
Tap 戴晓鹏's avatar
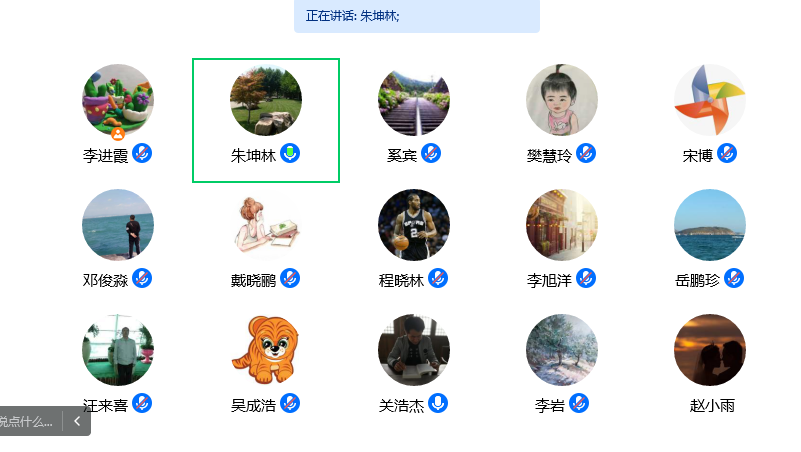coord(266,225)
